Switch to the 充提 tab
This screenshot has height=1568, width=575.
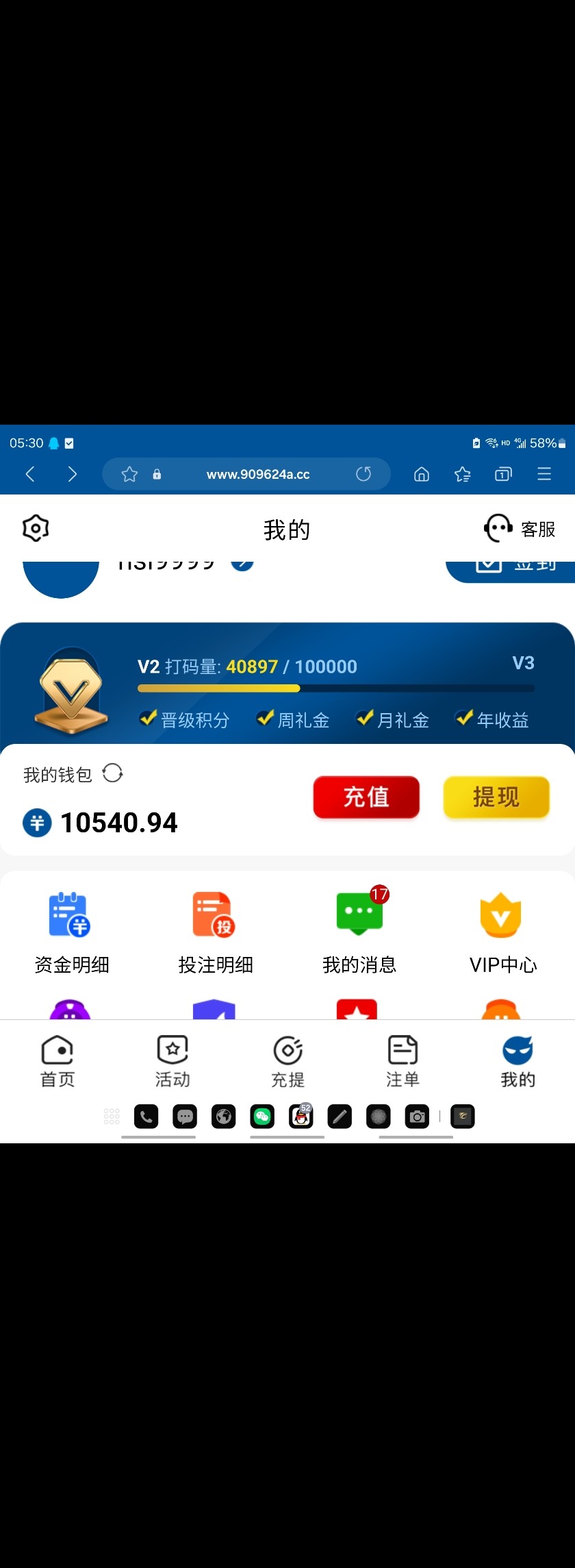click(x=287, y=1061)
